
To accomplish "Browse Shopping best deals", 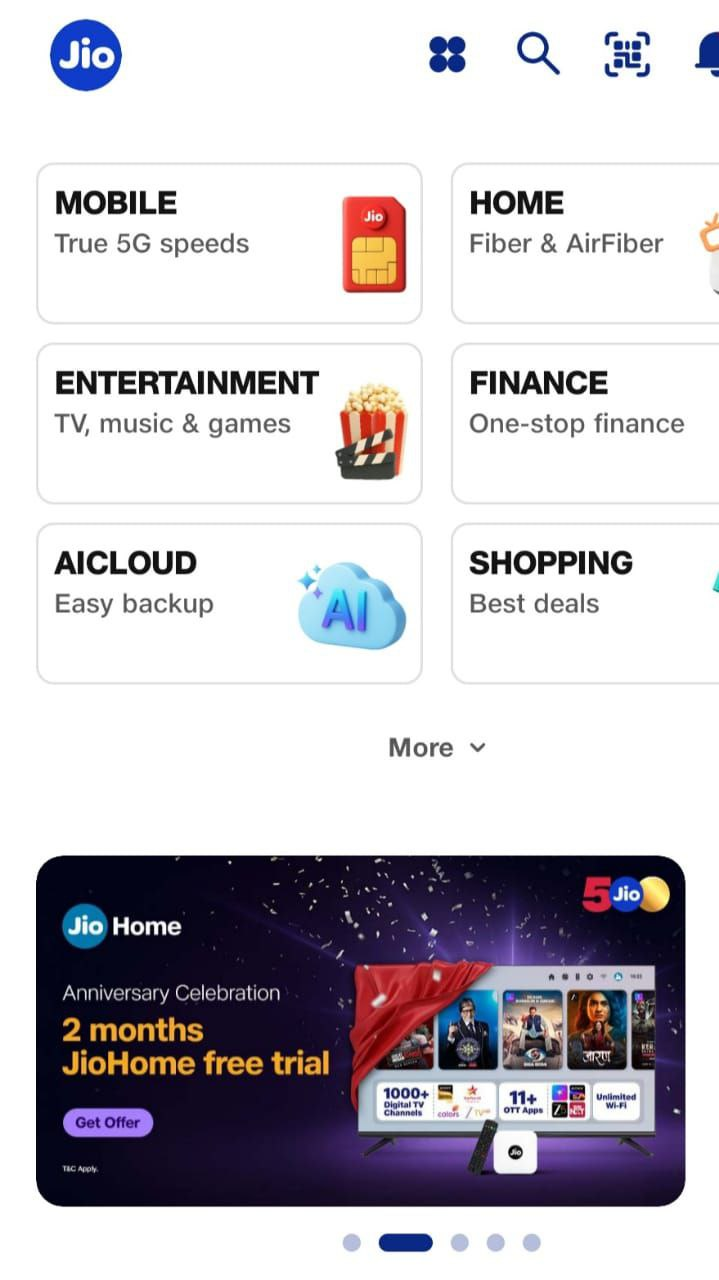I will tap(585, 604).
